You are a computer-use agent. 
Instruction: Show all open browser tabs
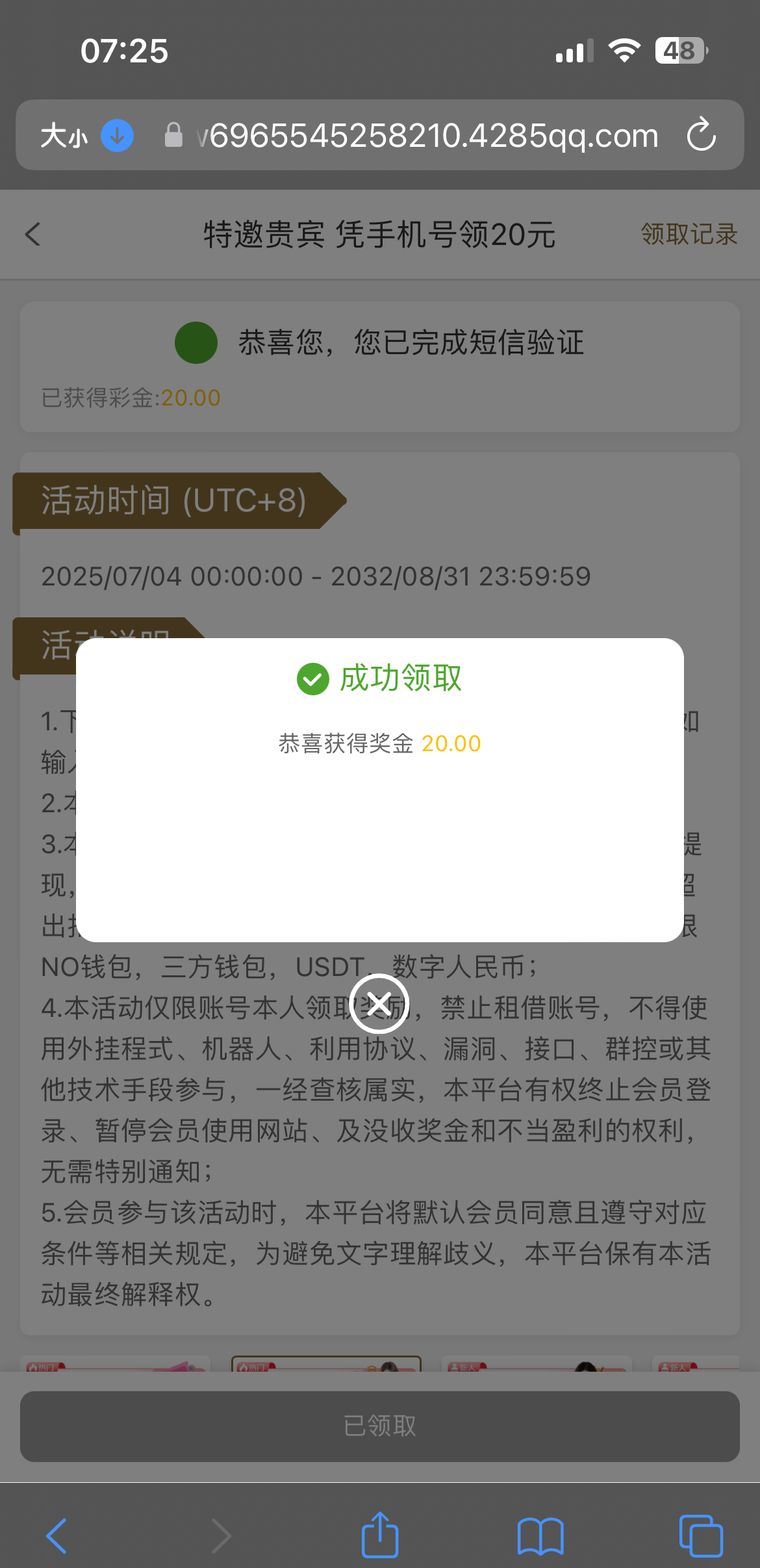coord(700,1536)
